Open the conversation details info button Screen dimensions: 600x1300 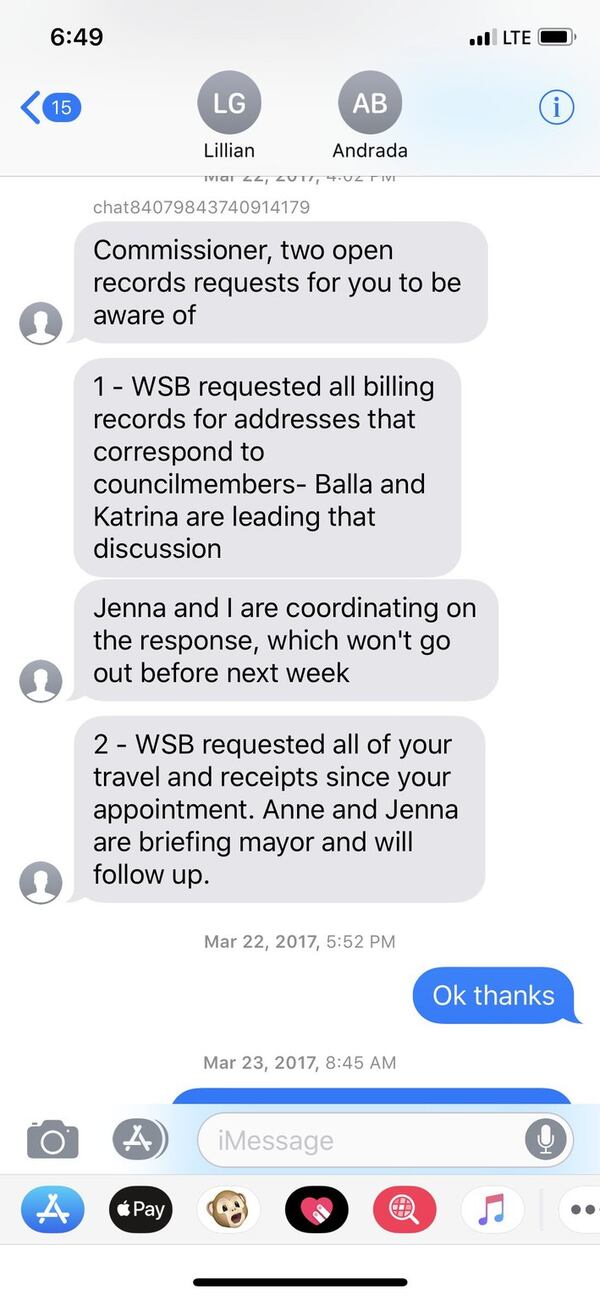557,107
